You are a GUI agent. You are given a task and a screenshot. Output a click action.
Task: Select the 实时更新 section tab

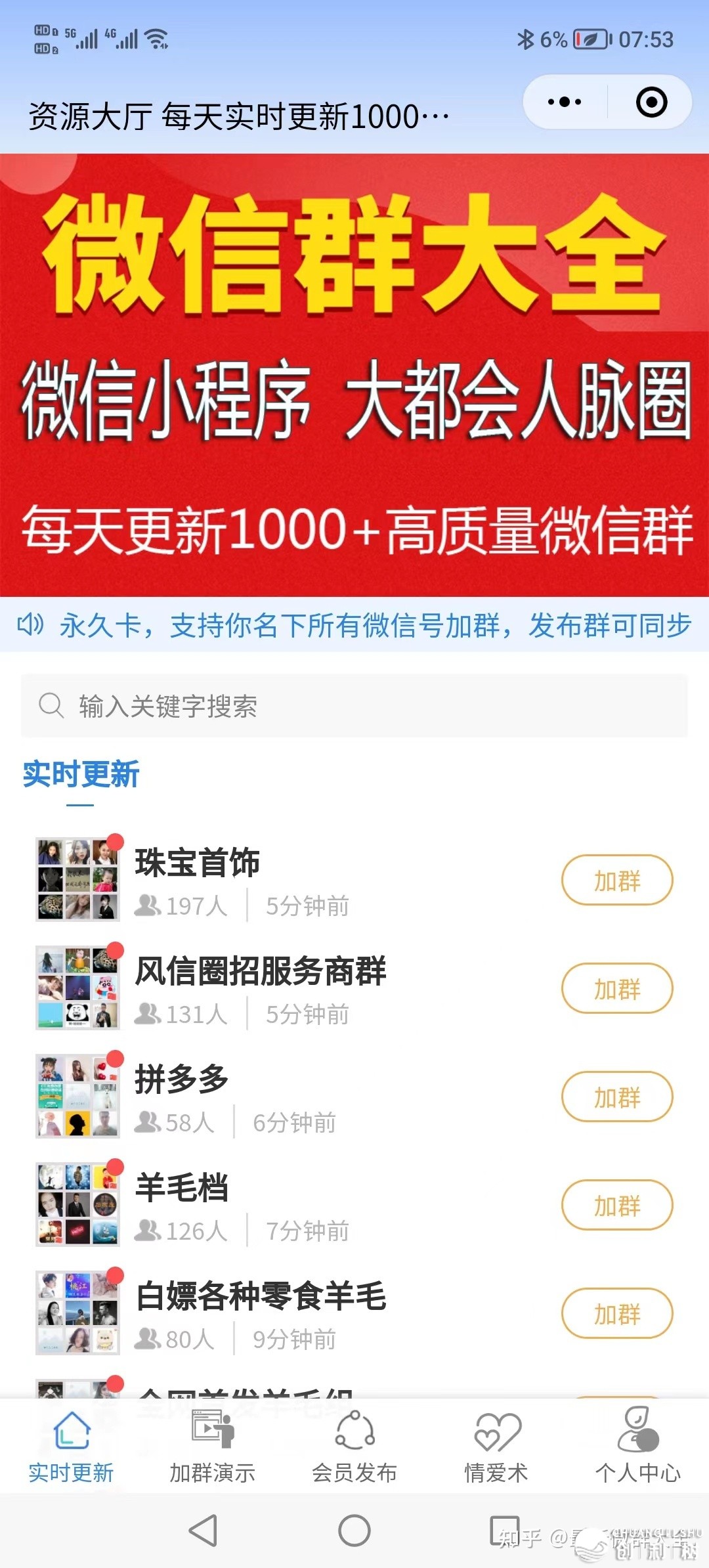pos(81,775)
